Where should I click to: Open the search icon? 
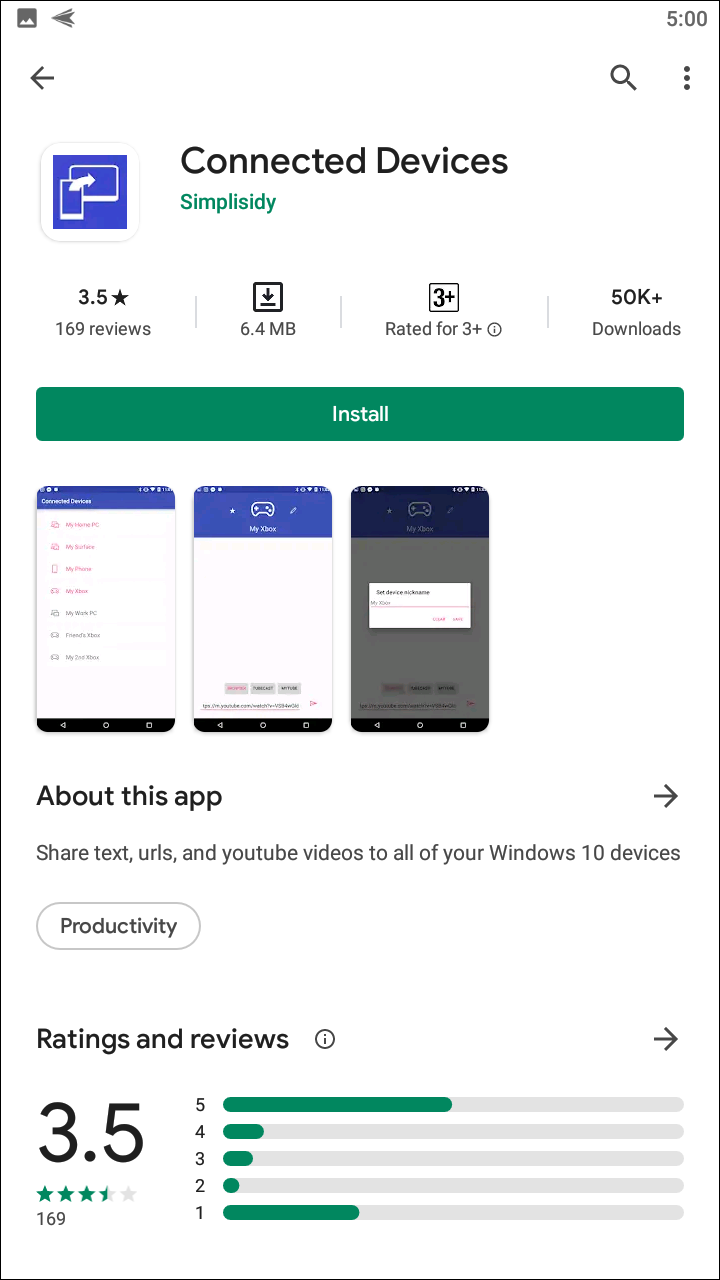point(623,78)
